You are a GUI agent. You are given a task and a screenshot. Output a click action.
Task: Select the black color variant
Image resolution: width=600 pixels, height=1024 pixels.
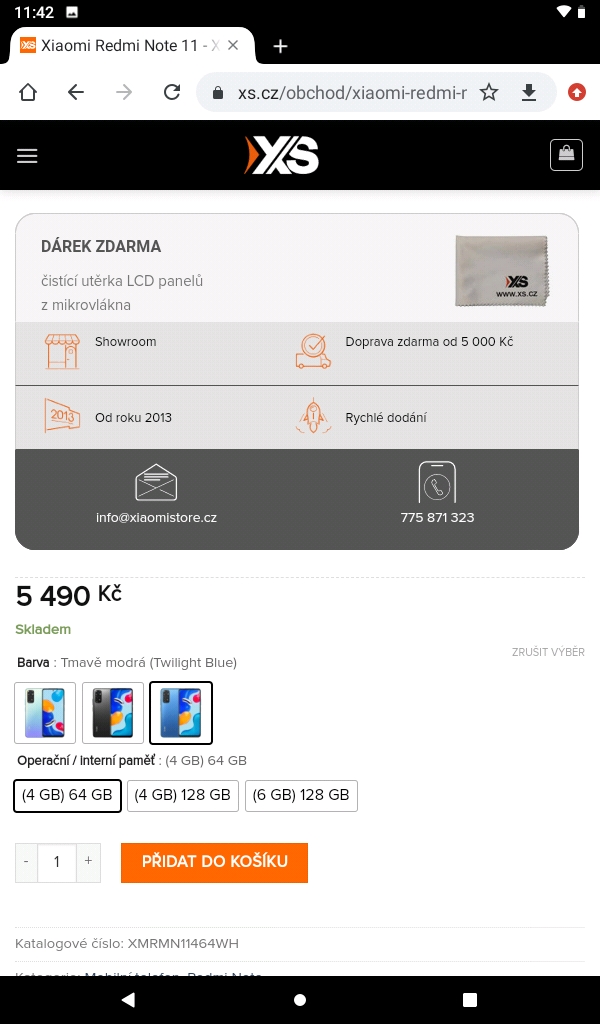pyautogui.click(x=113, y=713)
